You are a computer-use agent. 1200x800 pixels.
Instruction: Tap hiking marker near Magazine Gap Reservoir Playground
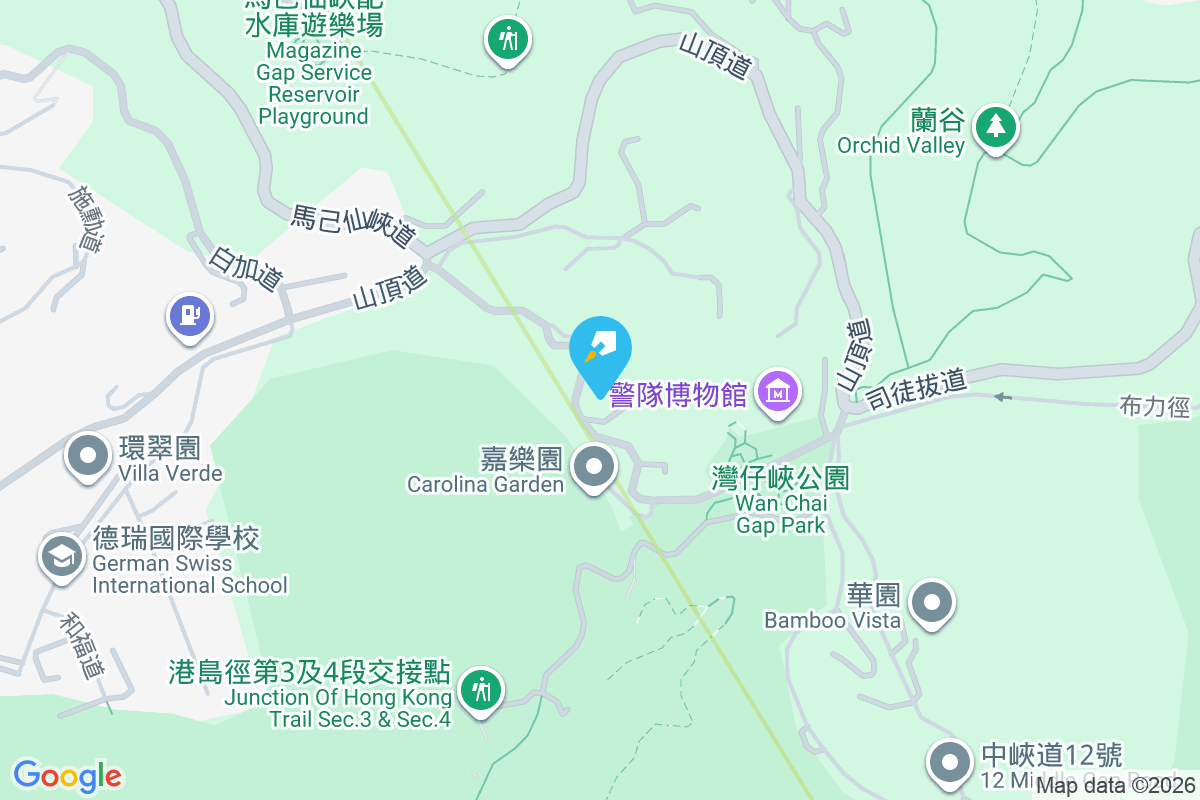pyautogui.click(x=508, y=40)
